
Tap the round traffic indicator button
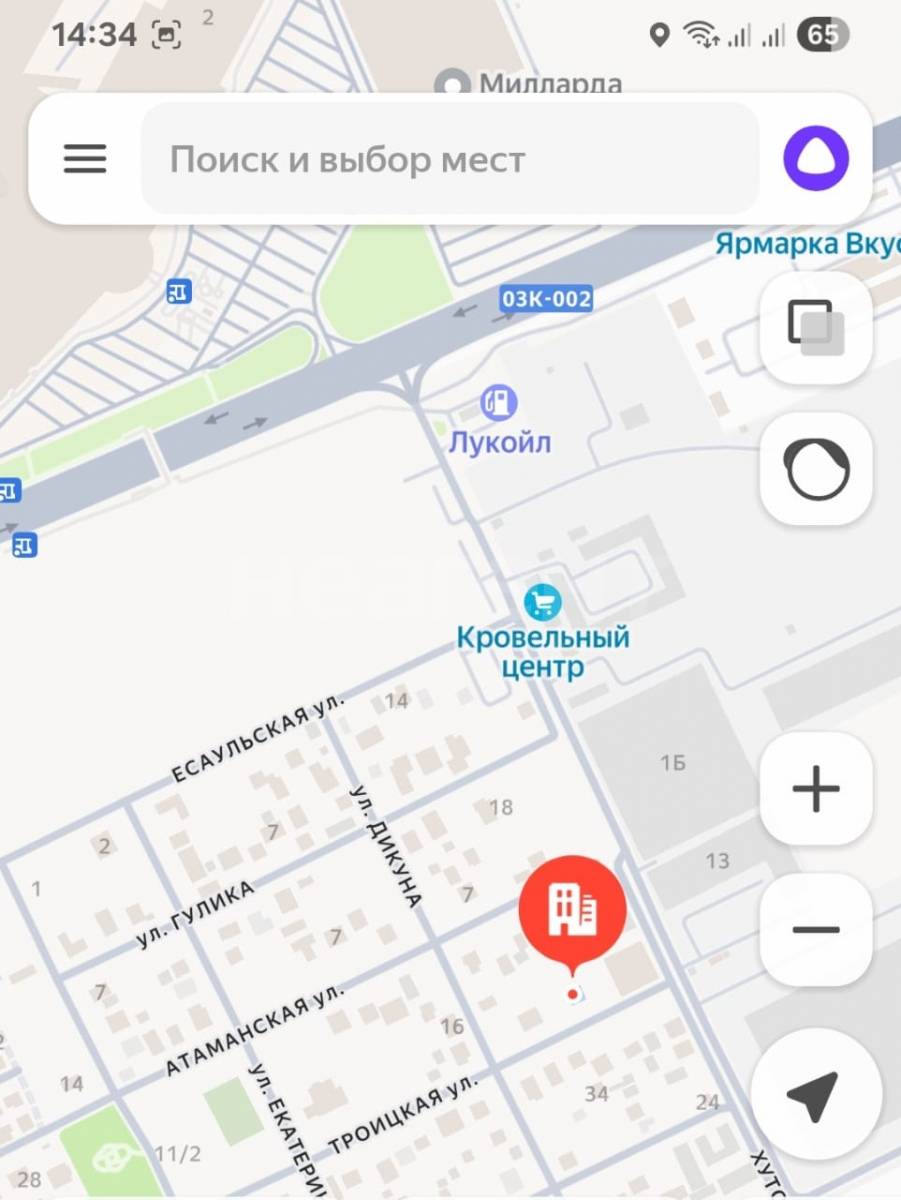click(816, 468)
